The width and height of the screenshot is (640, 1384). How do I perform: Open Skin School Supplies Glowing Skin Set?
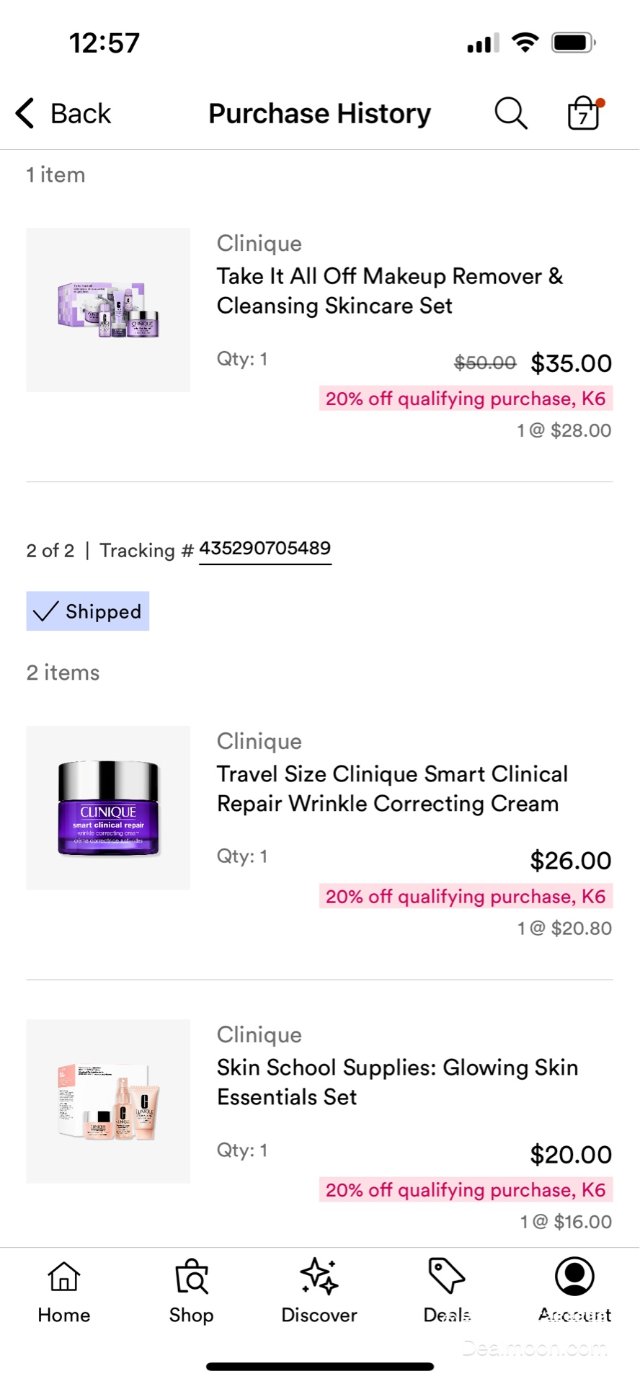[397, 1082]
